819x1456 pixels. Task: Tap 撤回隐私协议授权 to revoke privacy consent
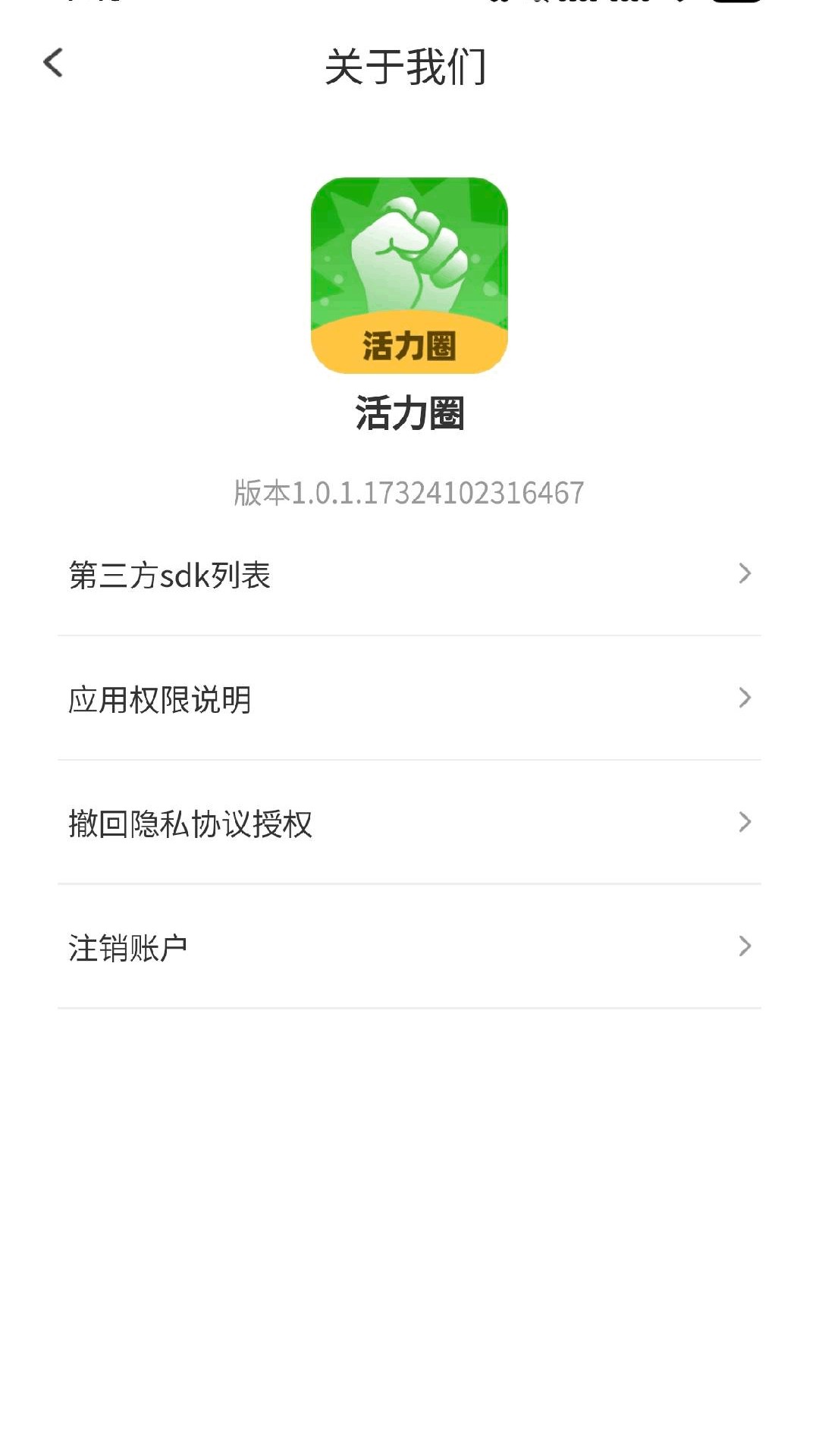point(191,821)
